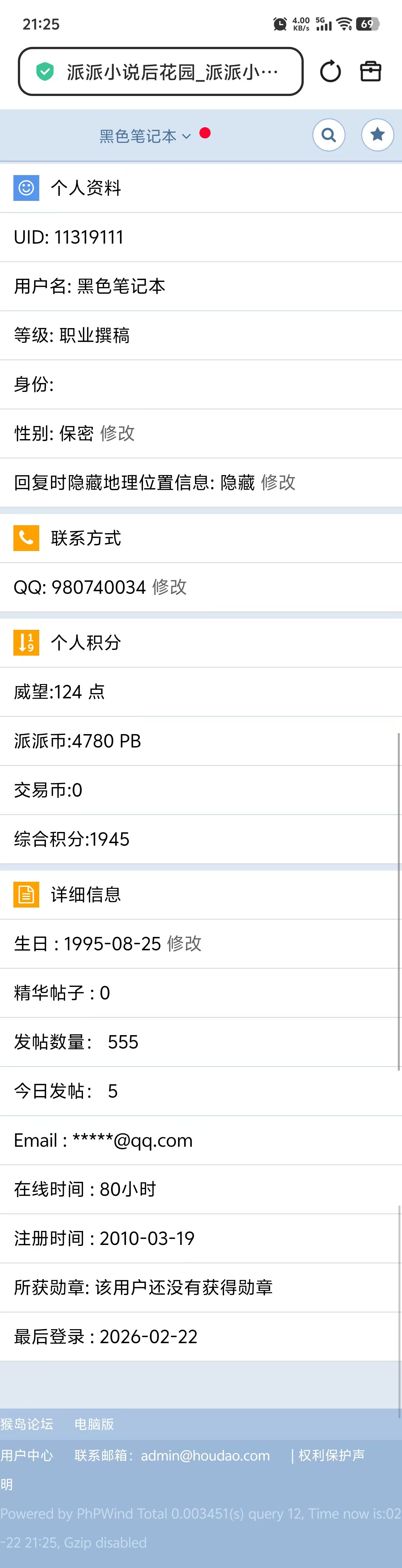Open 用户中心 in the footer

(x=27, y=1455)
